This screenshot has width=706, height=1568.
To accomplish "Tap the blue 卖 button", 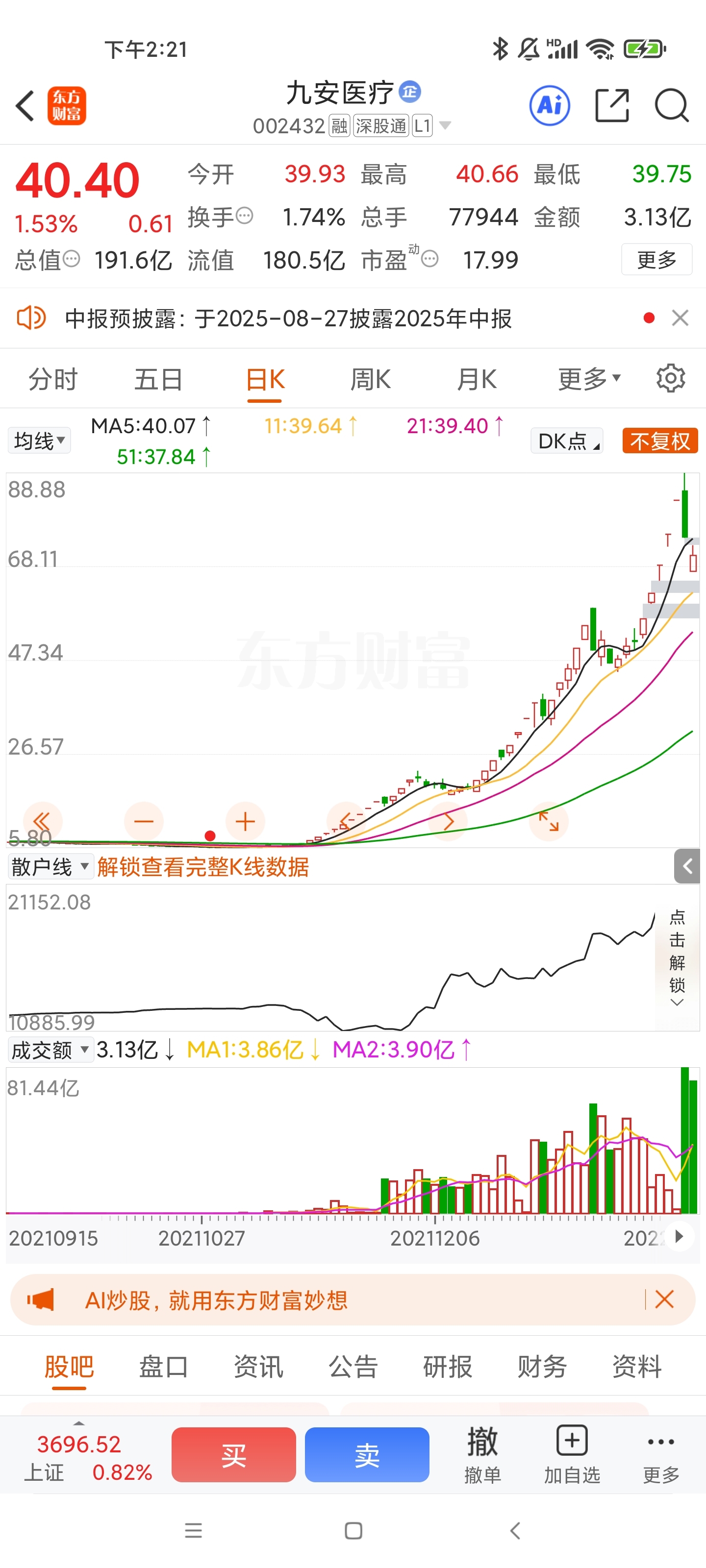I will [367, 1454].
